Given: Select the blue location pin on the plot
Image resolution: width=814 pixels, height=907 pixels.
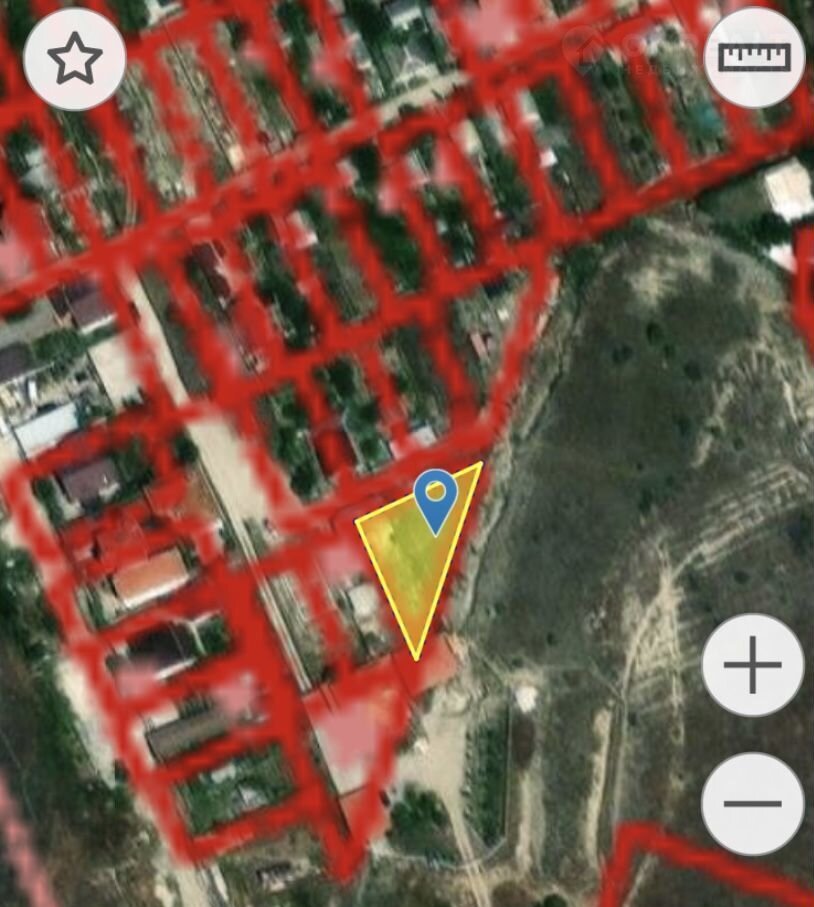Looking at the screenshot, I should tap(436, 497).
